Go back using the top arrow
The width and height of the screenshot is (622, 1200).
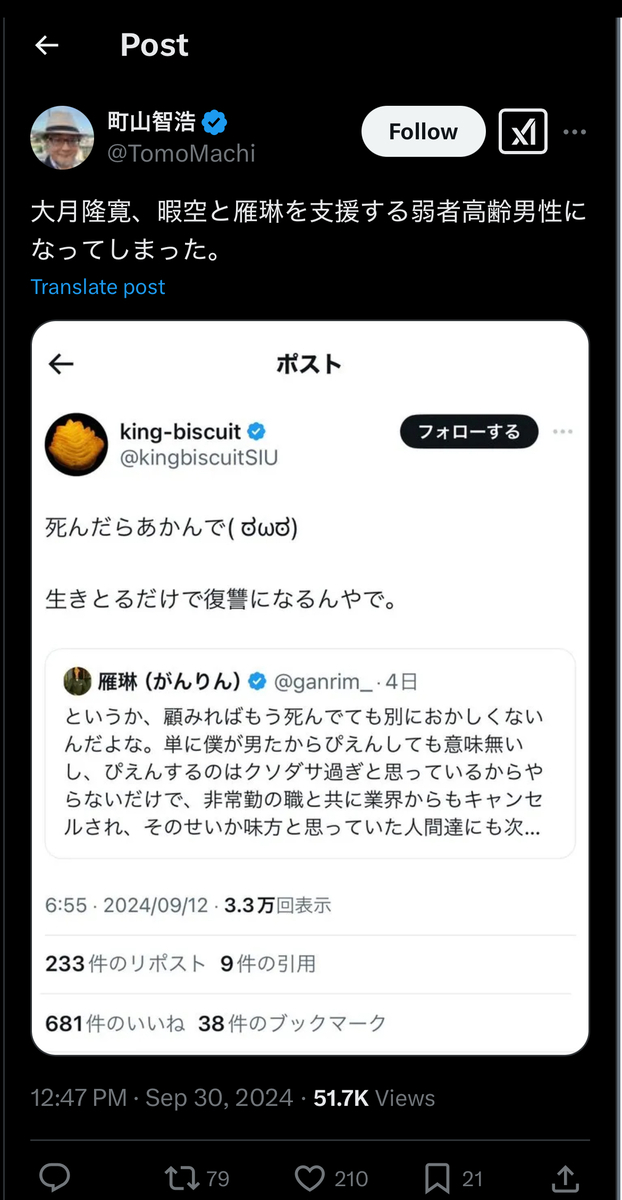point(46,45)
